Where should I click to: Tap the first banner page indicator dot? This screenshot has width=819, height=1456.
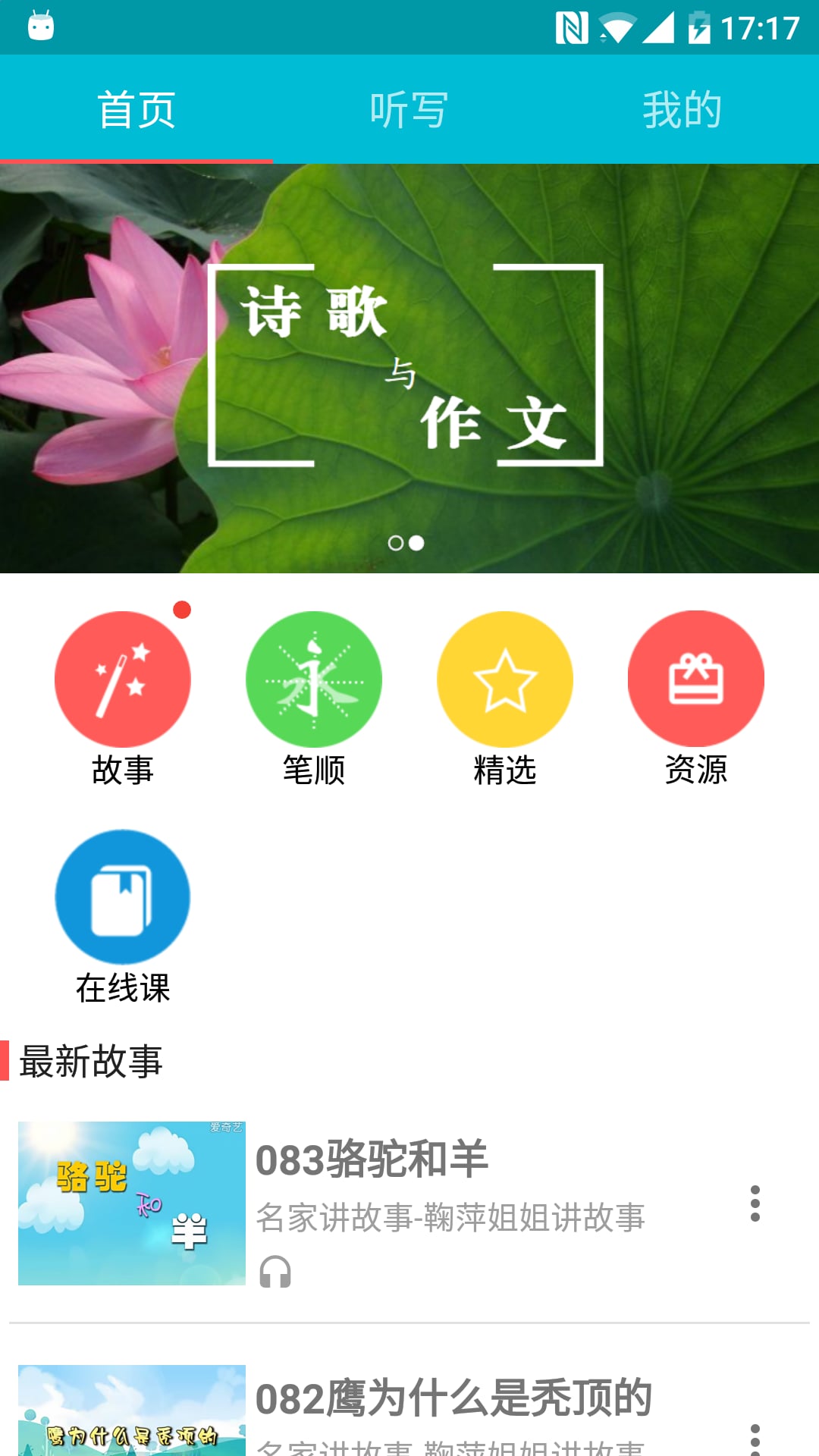[395, 543]
